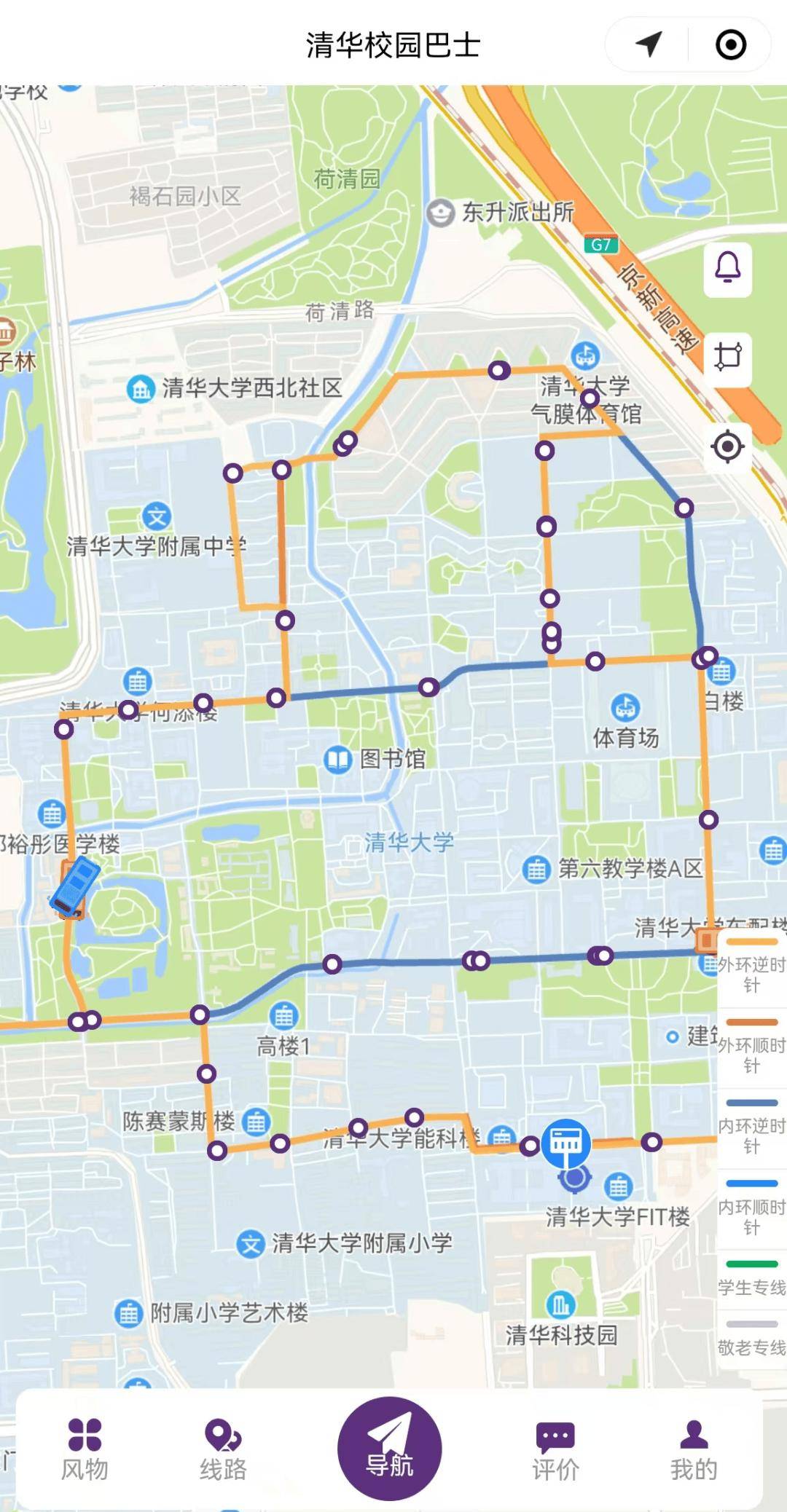The width and height of the screenshot is (787, 1512).
Task: Open the 我的 profile tab
Action: (694, 1449)
